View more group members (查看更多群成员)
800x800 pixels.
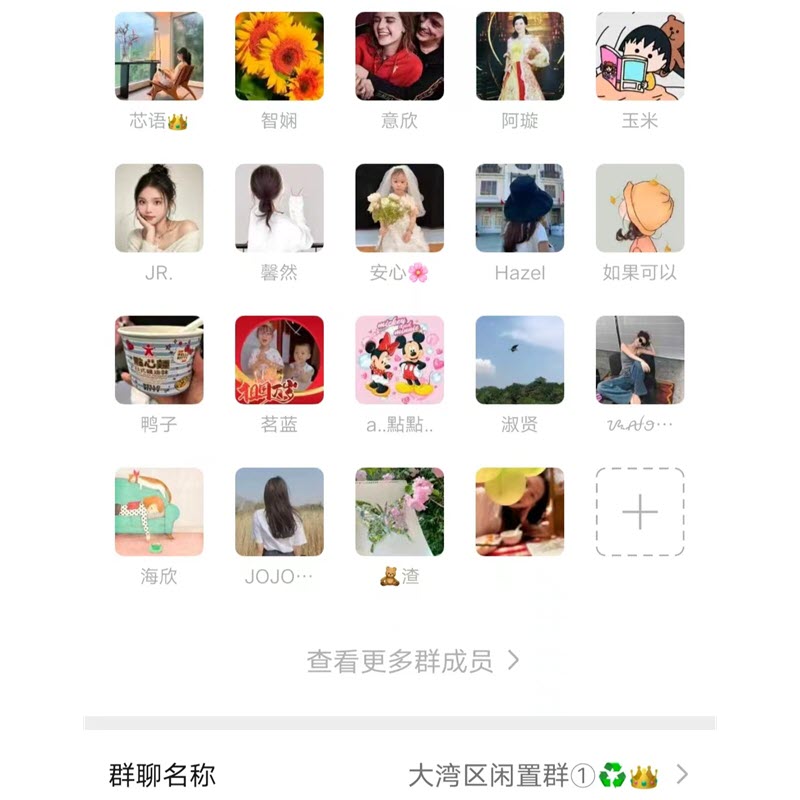[413, 661]
